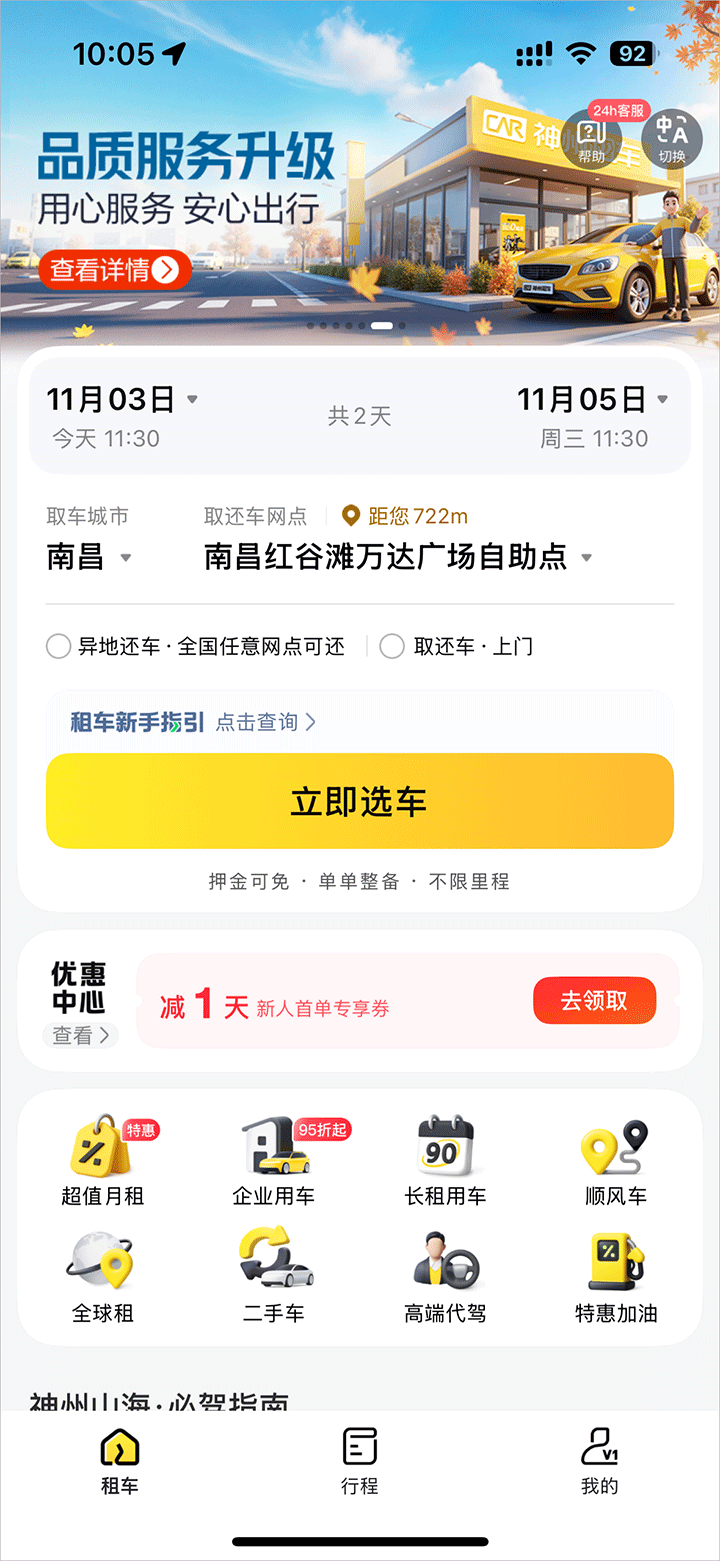This screenshot has width=720, height=1561.
Task: Open the 全球租 global rental icon
Action: click(103, 1272)
